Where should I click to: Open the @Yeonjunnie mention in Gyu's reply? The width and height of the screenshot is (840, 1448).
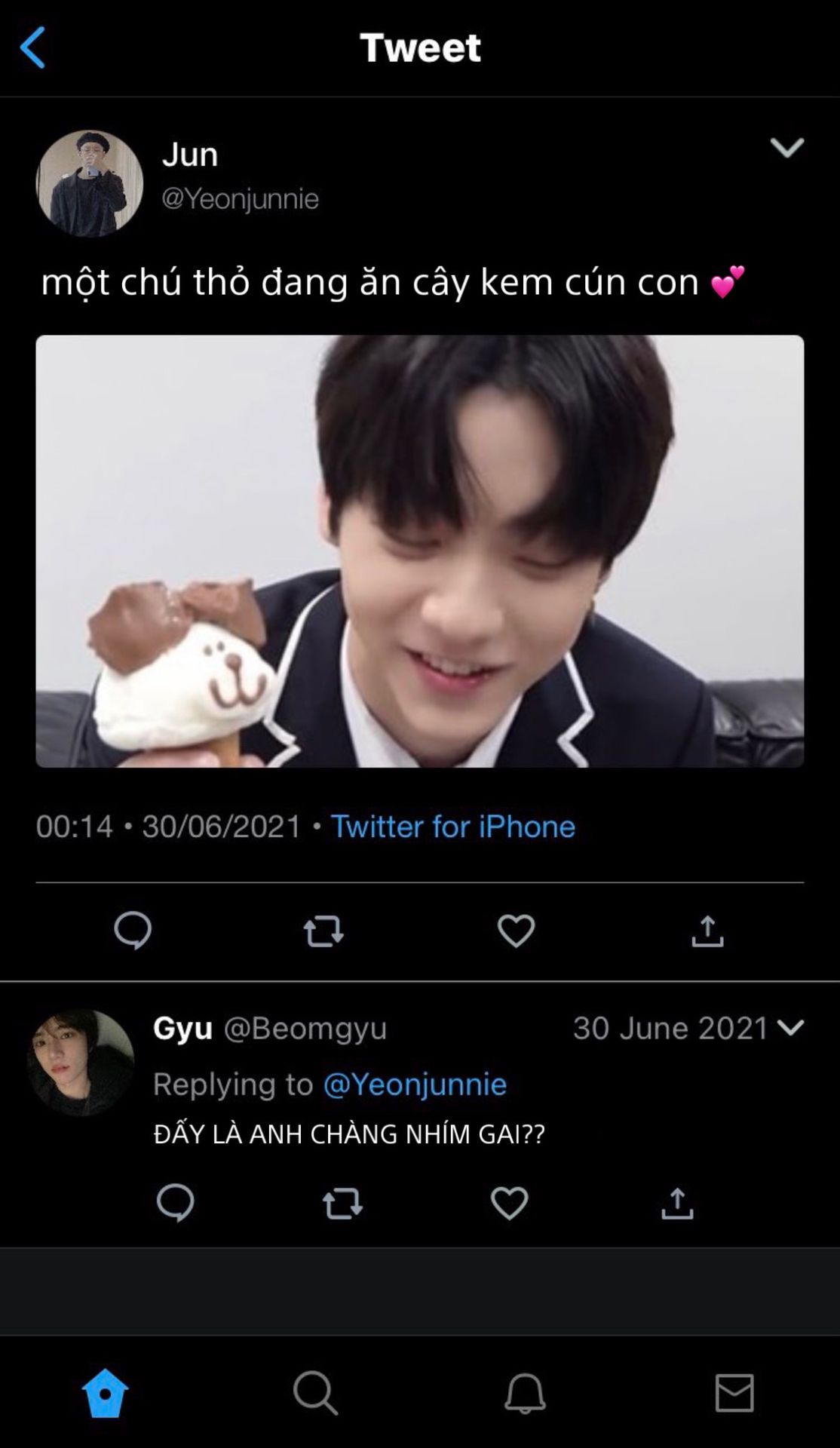coord(414,1084)
